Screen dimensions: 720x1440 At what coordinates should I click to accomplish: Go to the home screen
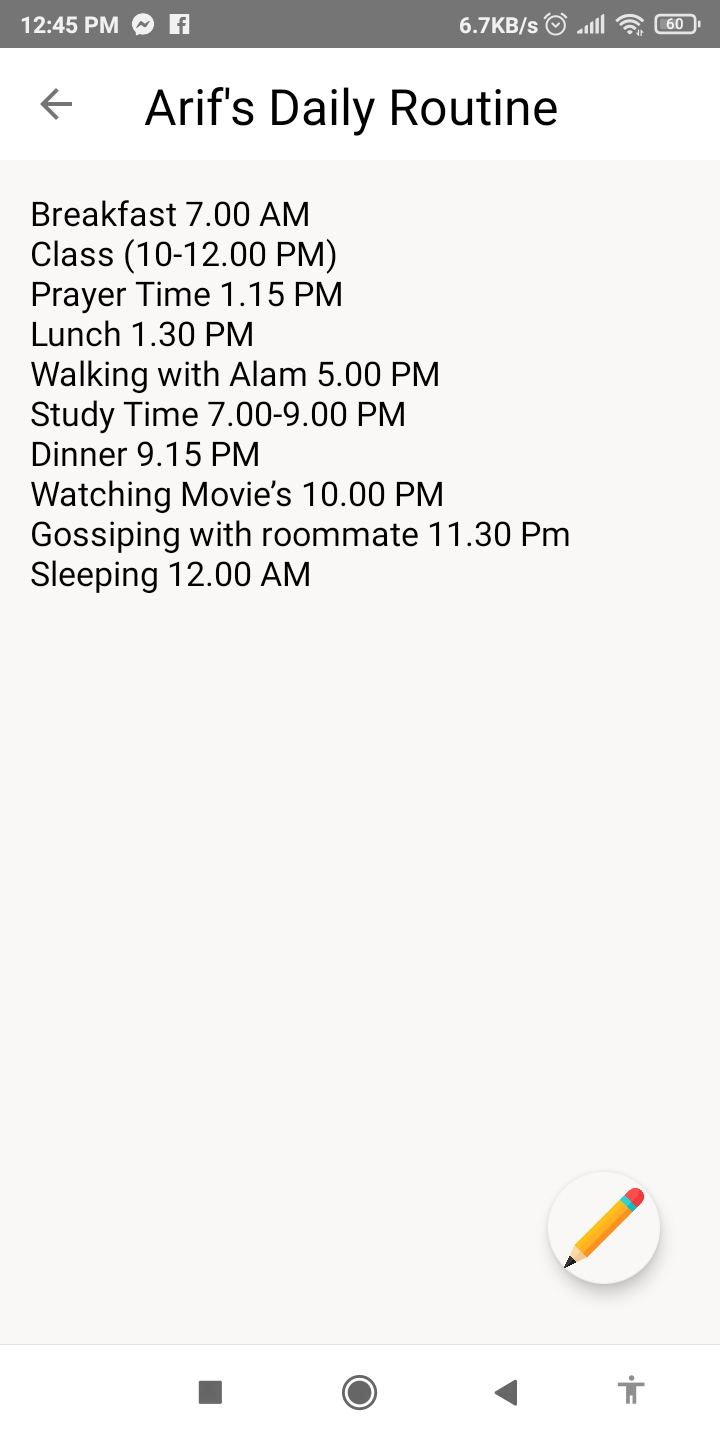coord(359,1392)
